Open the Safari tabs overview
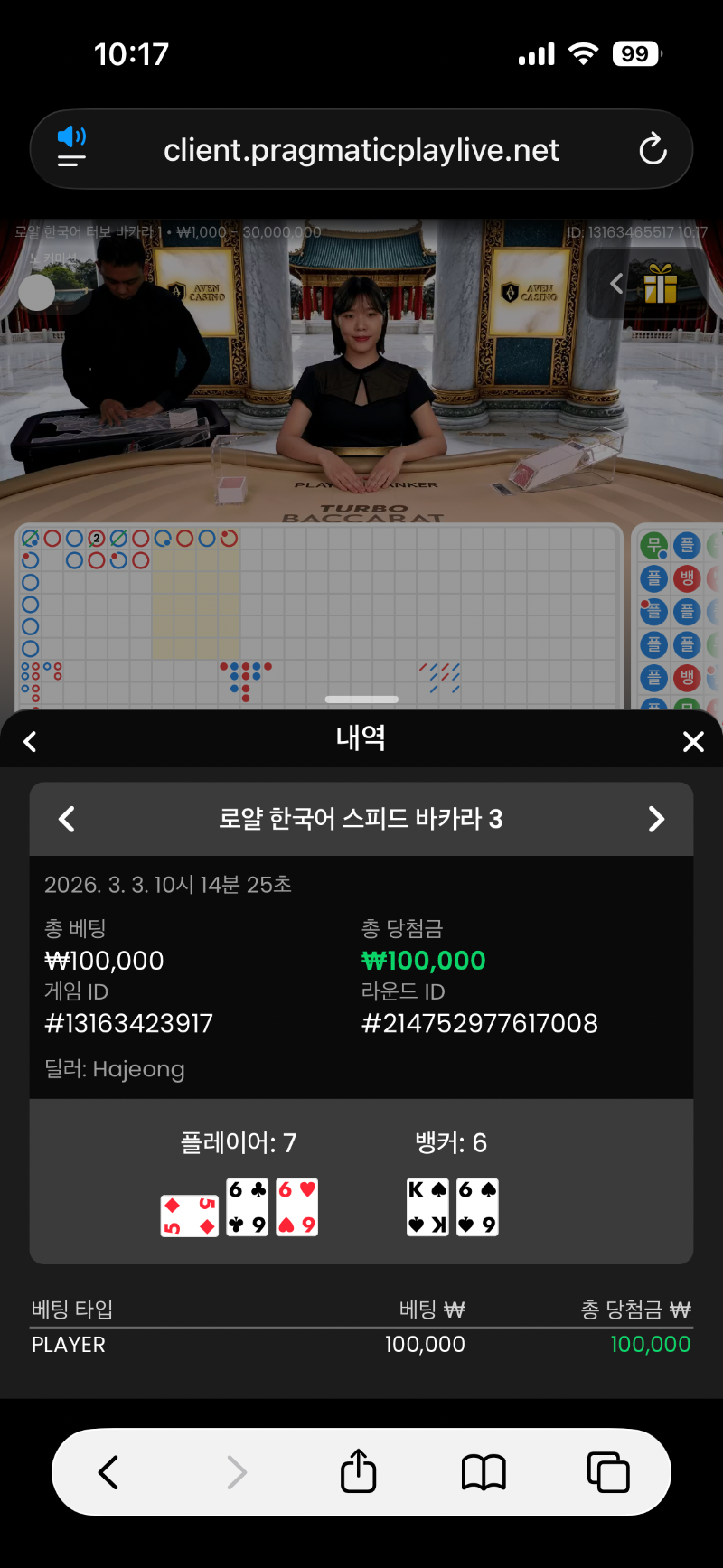The image size is (723, 1568). (x=608, y=1472)
